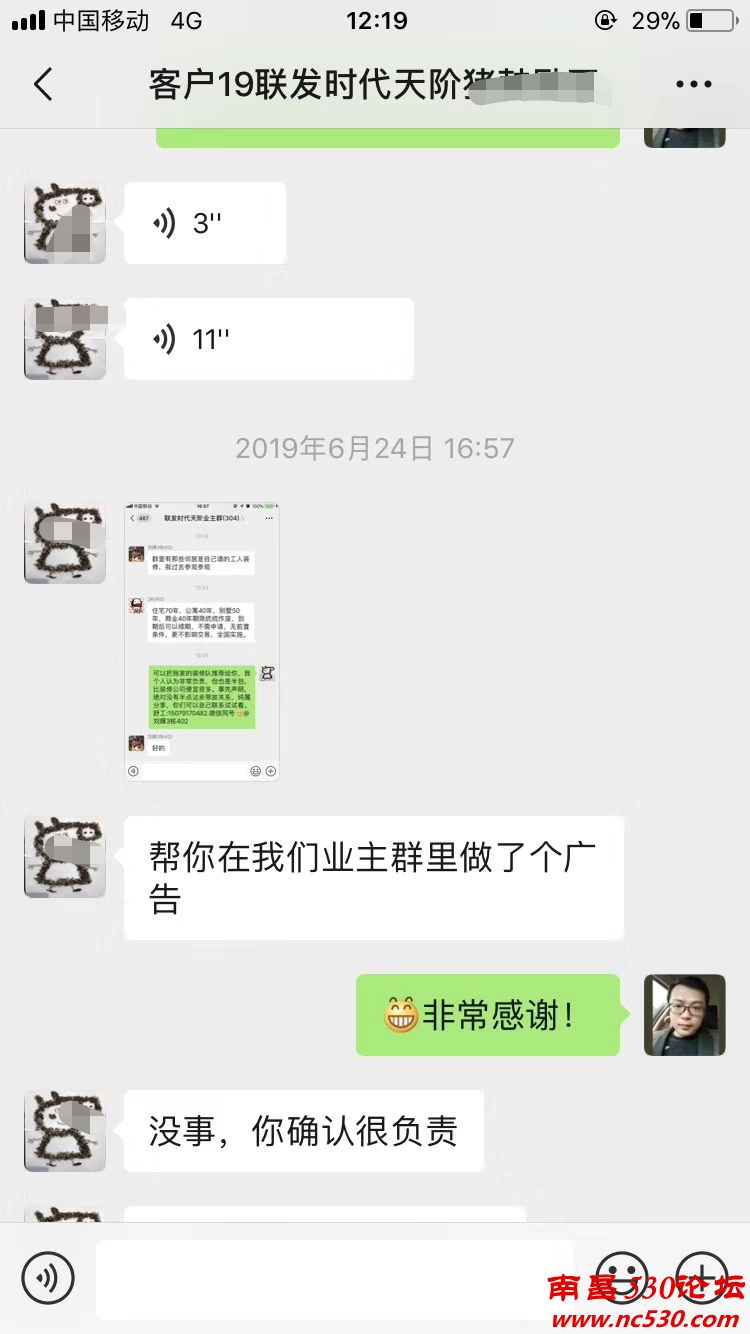The image size is (750, 1334).
Task: Play the 3-second voice message
Action: click(x=204, y=223)
